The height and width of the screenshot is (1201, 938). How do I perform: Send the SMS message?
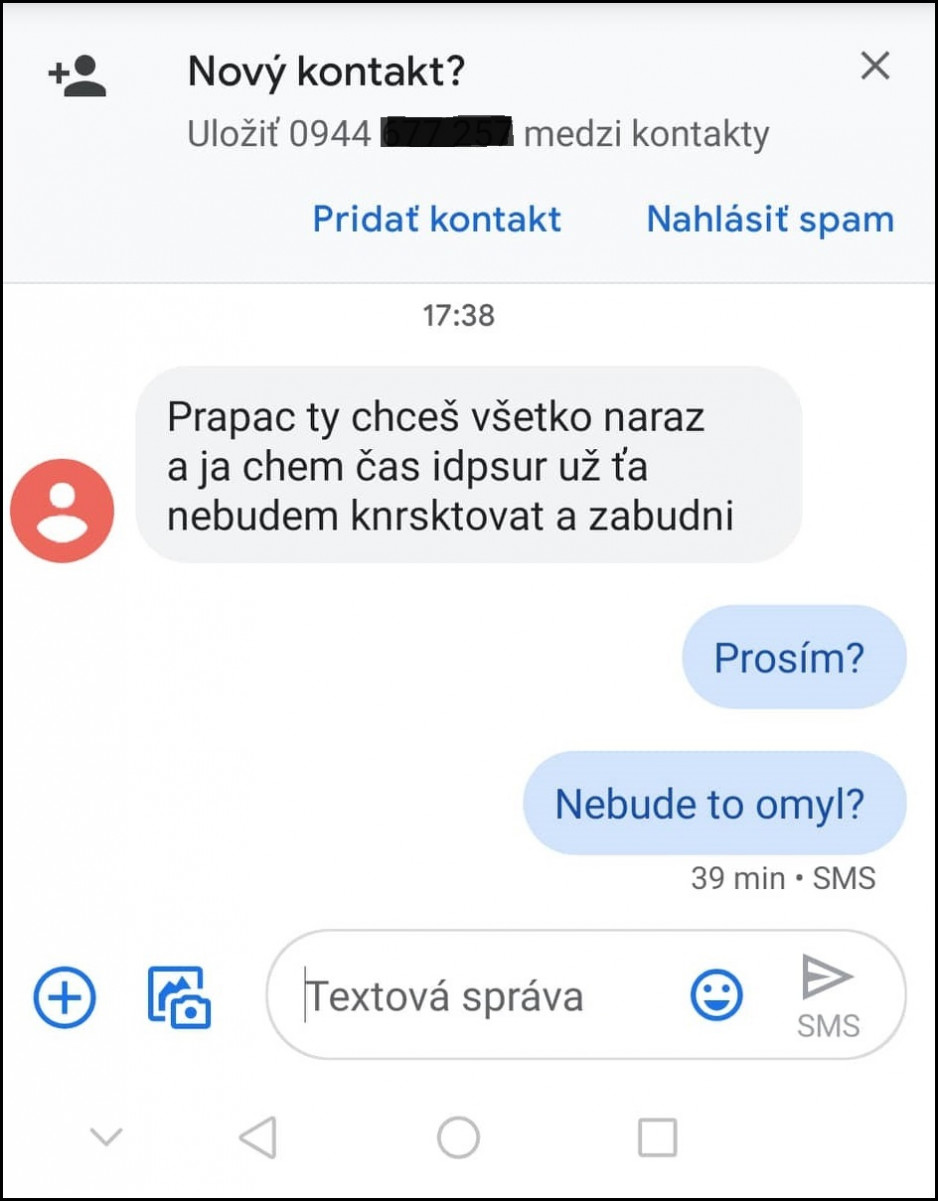click(x=828, y=994)
